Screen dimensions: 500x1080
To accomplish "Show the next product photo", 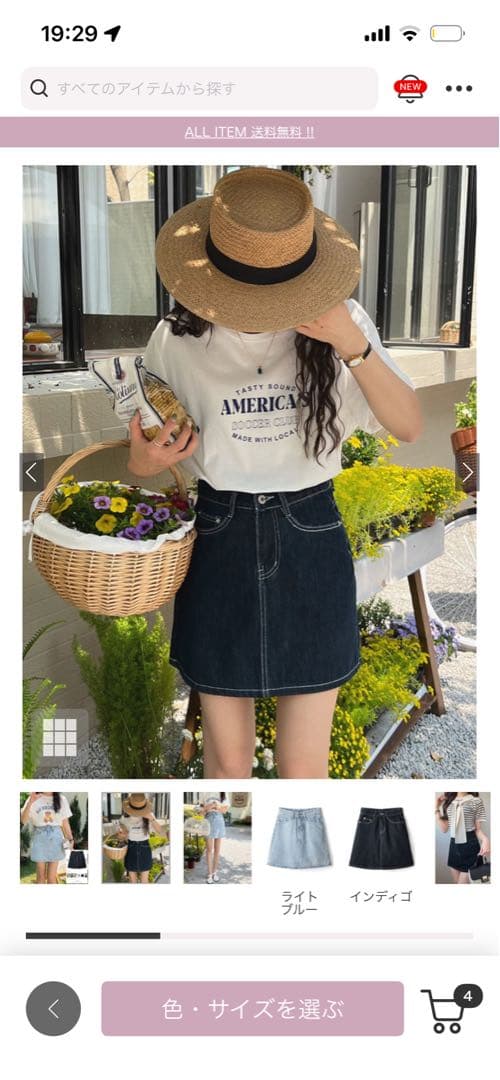I will pyautogui.click(x=467, y=472).
